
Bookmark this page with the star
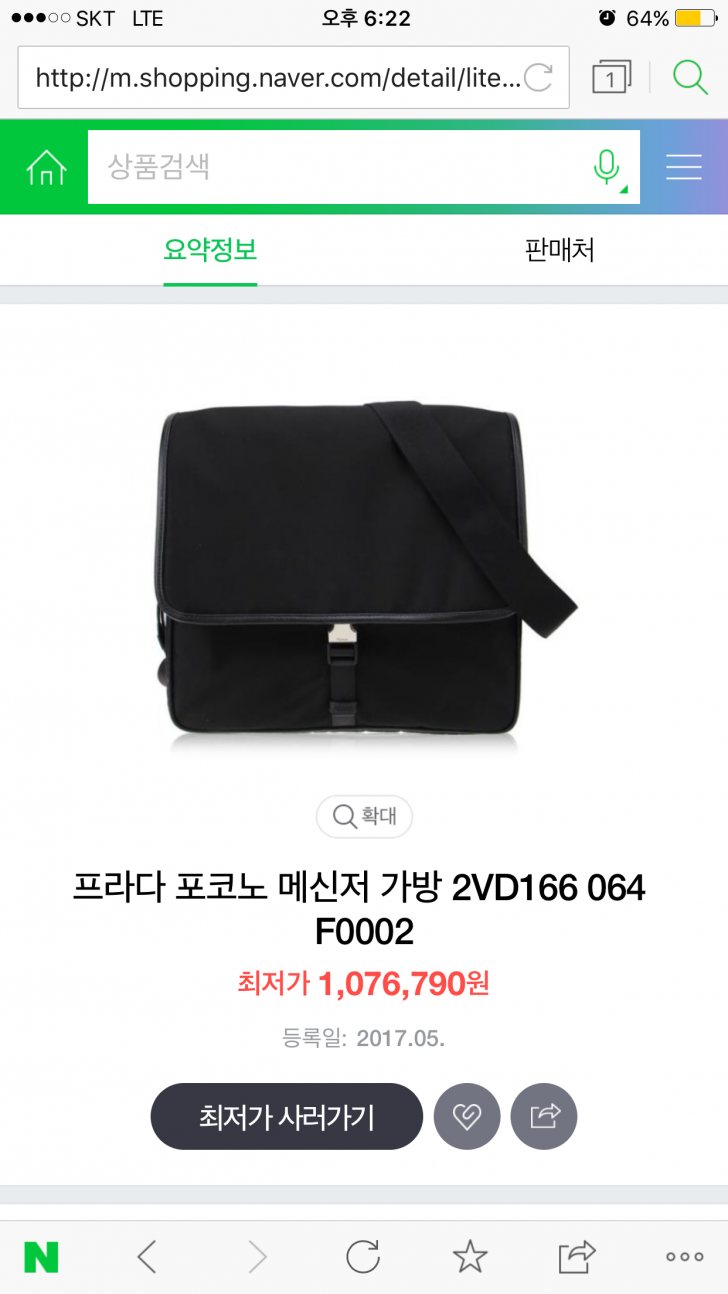[470, 1256]
